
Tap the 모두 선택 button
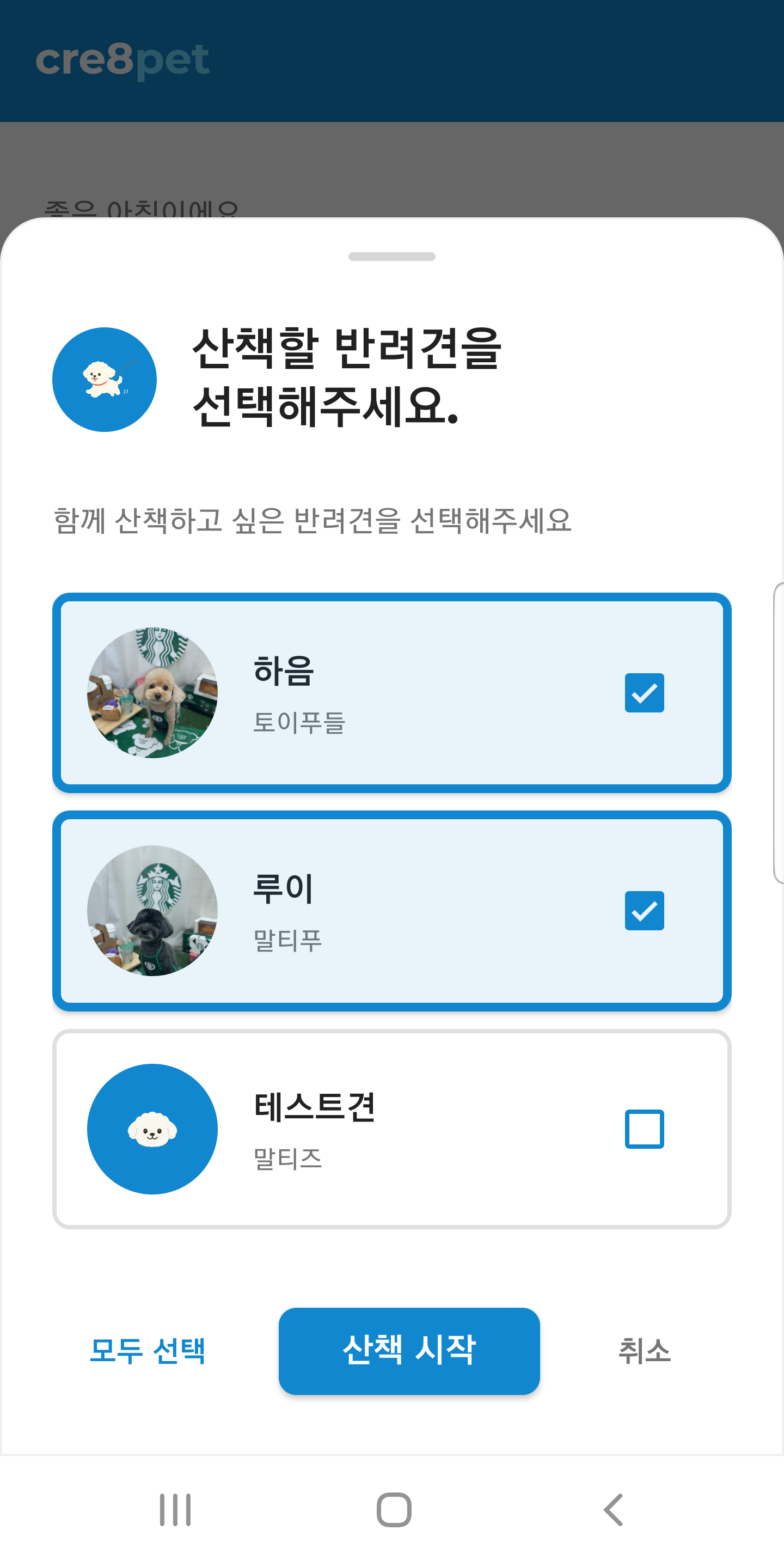(x=147, y=1351)
